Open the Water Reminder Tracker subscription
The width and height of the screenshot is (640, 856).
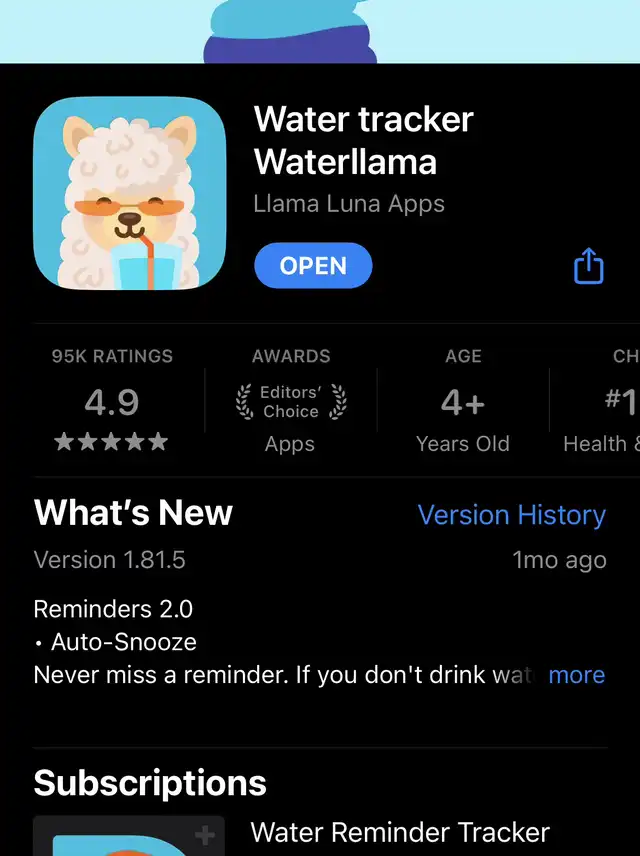coord(399,832)
